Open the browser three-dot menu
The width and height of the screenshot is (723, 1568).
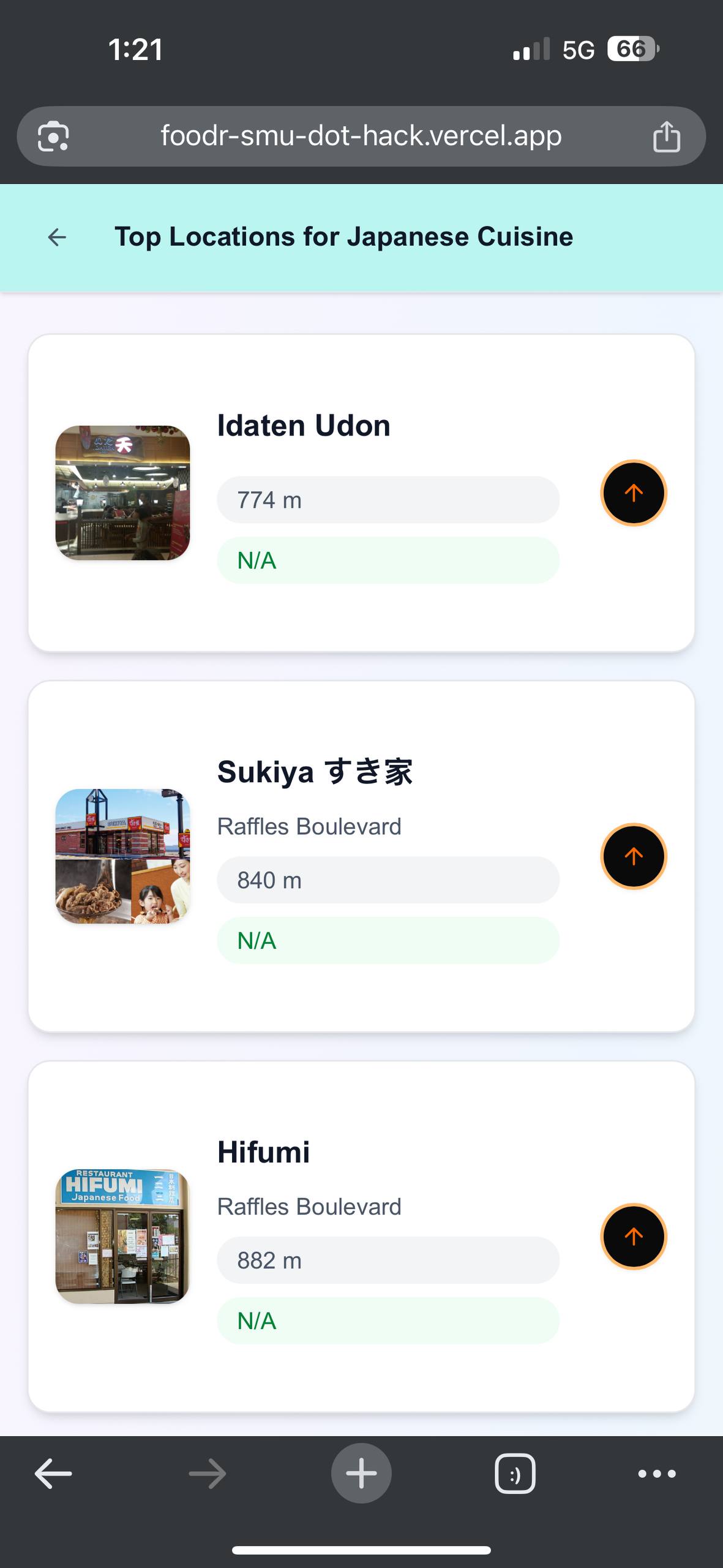click(657, 1473)
